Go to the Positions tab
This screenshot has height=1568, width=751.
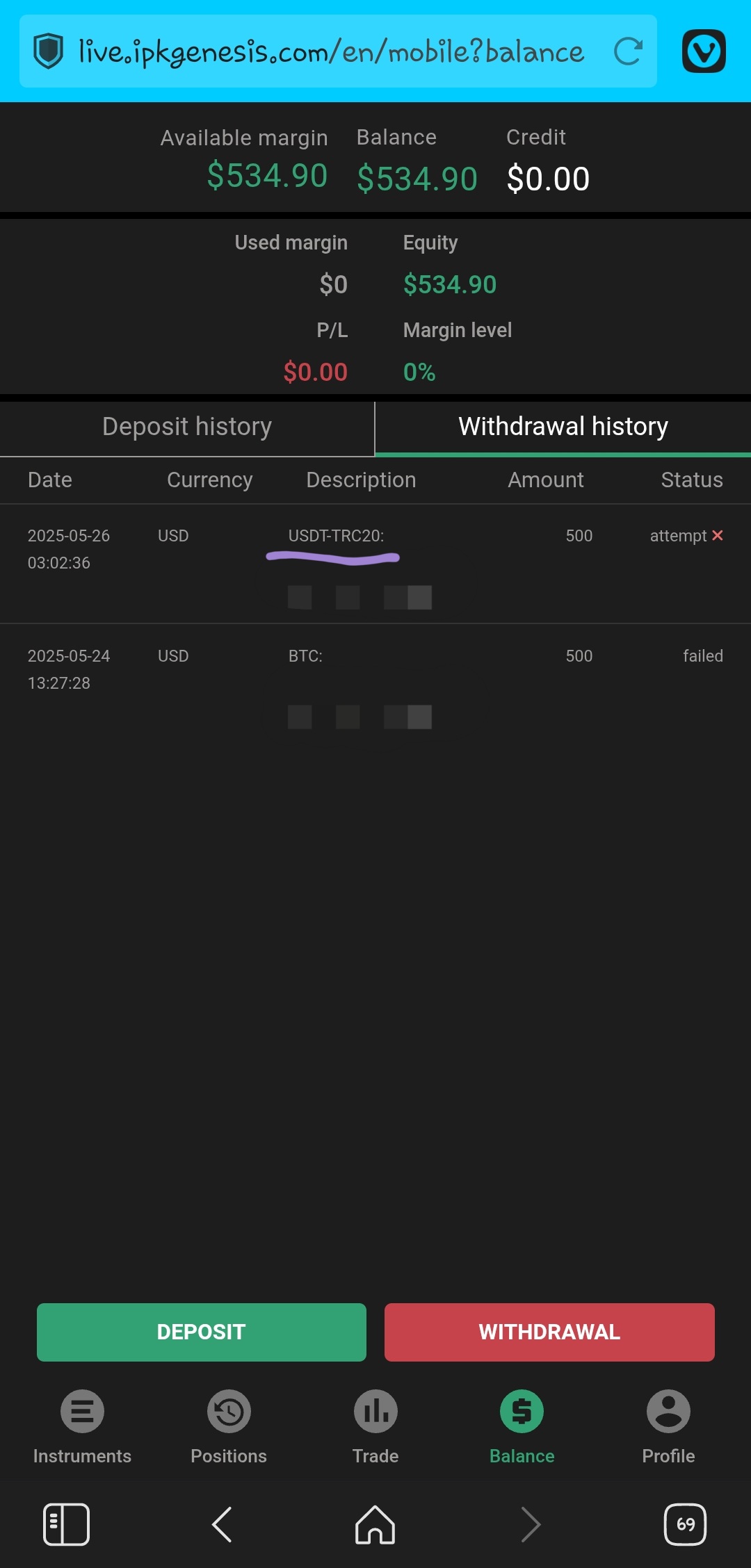[229, 1426]
